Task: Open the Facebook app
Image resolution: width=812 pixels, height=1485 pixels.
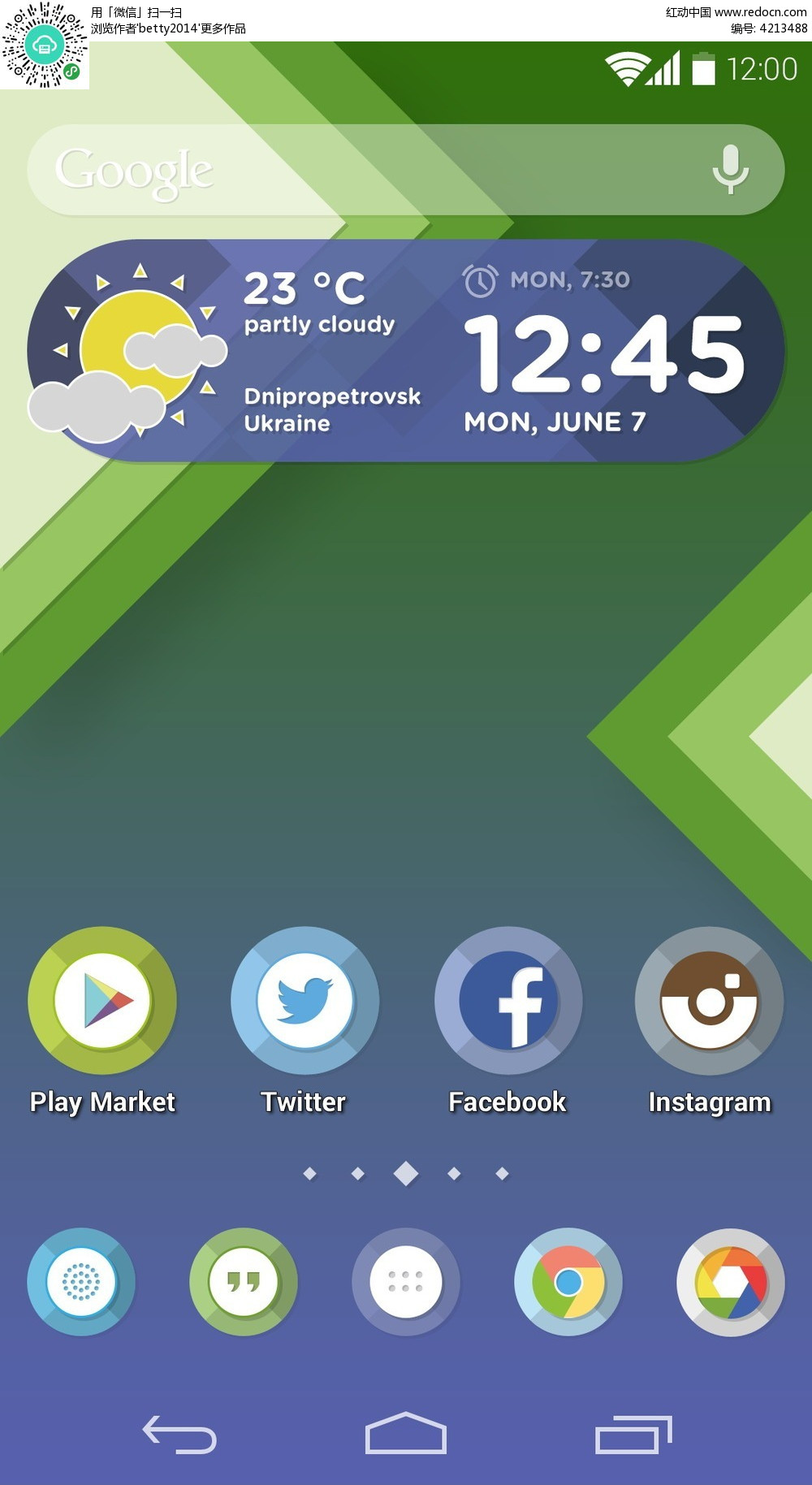Action: pos(508,1001)
